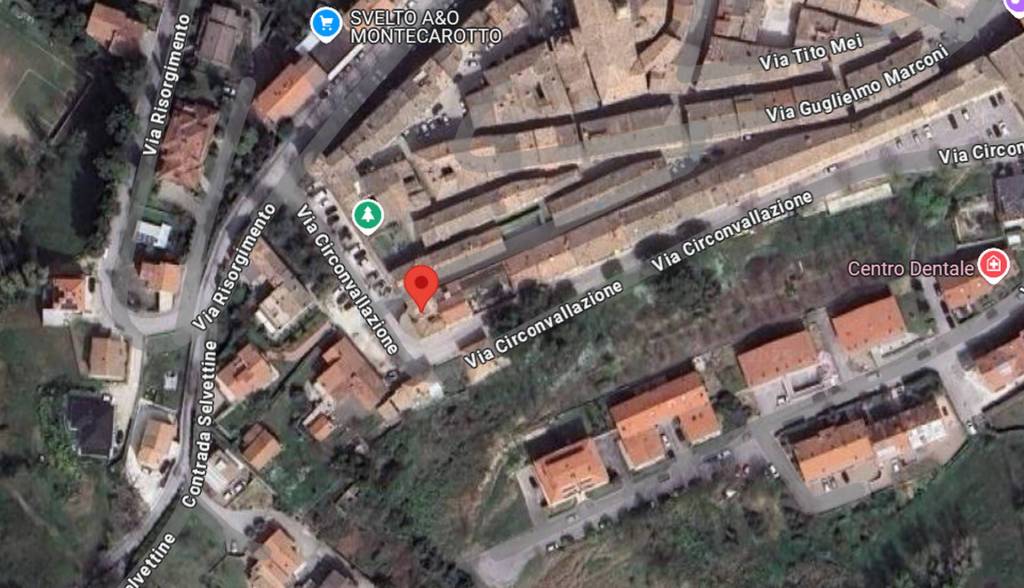The image size is (1024, 588).
Task: Tap the green park marker
Action: click(369, 213)
